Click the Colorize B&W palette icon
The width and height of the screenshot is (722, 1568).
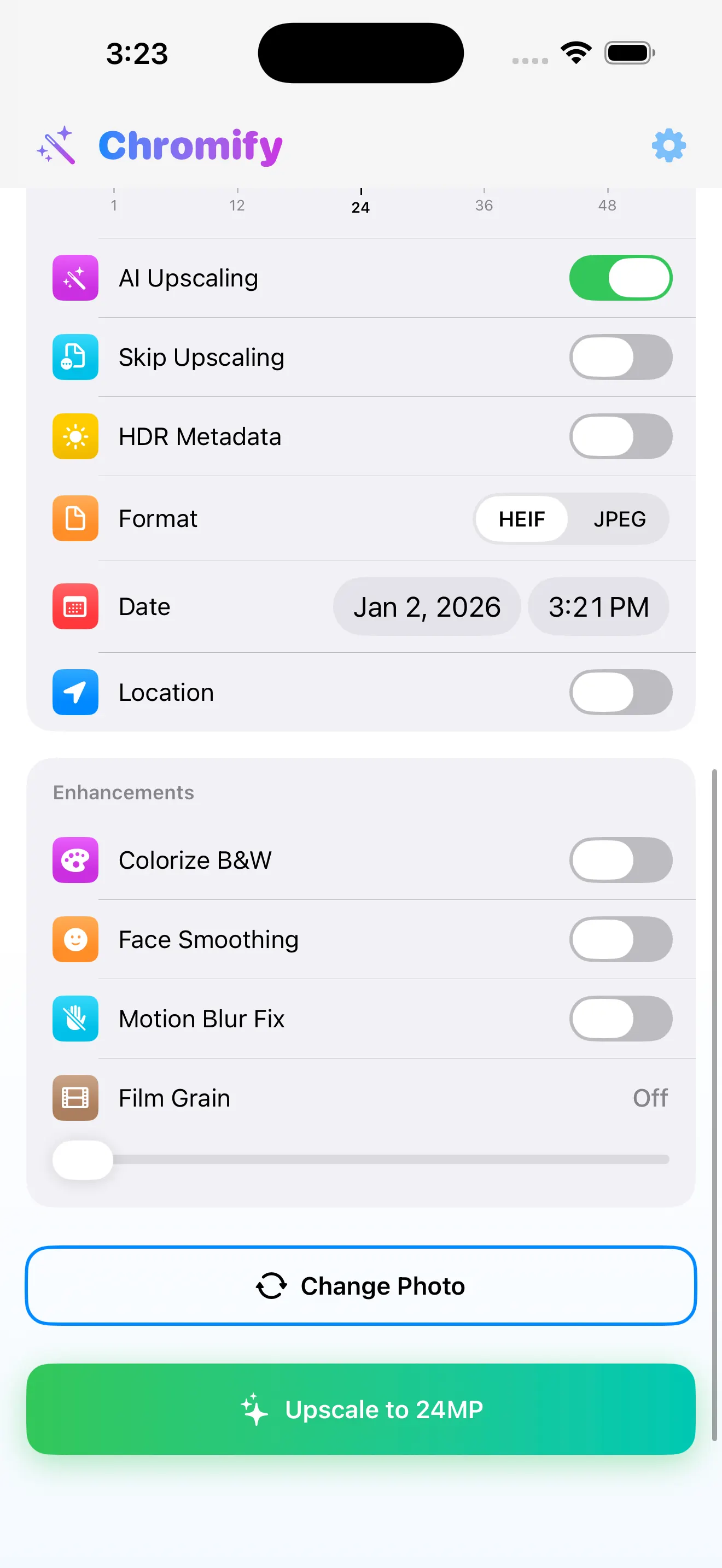[75, 860]
